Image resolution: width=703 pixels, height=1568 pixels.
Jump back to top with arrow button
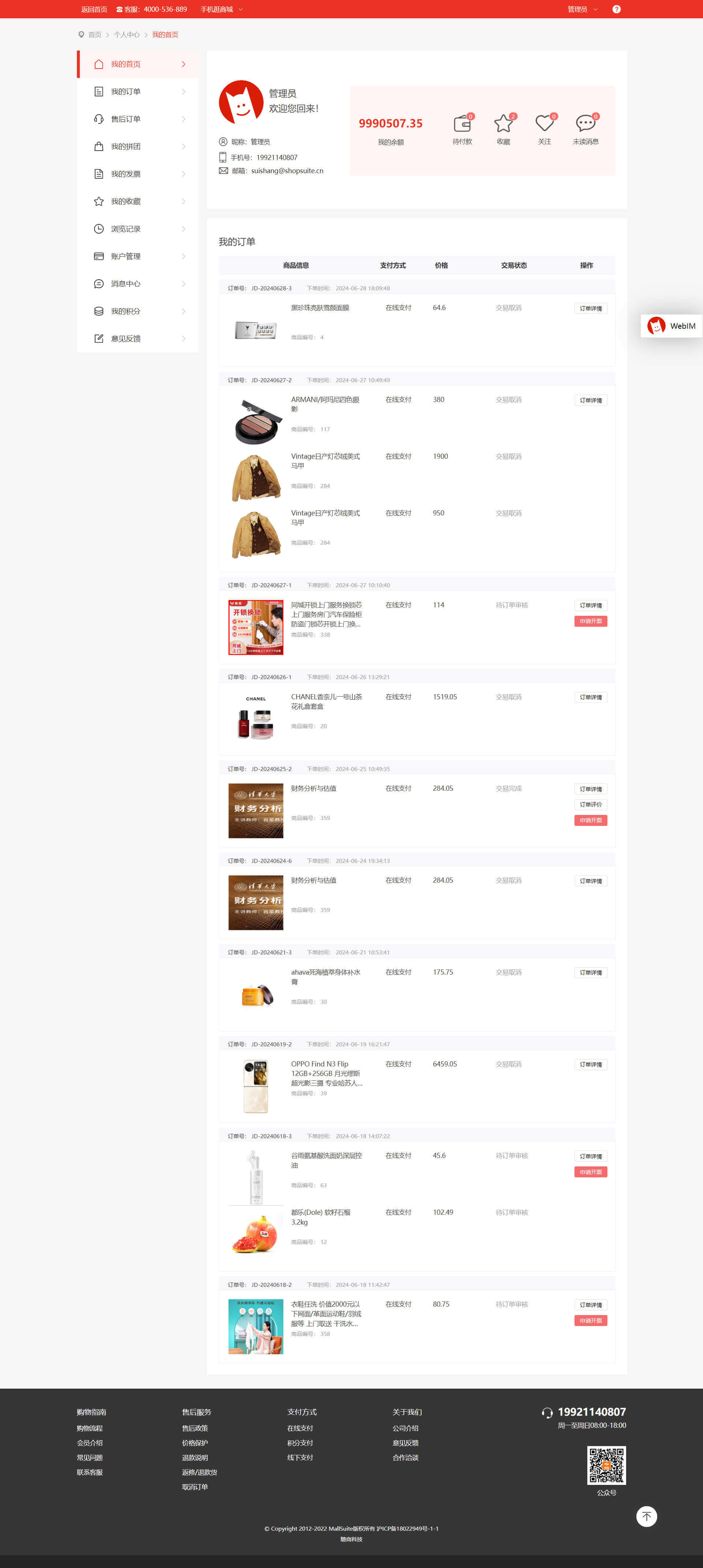[646, 1516]
